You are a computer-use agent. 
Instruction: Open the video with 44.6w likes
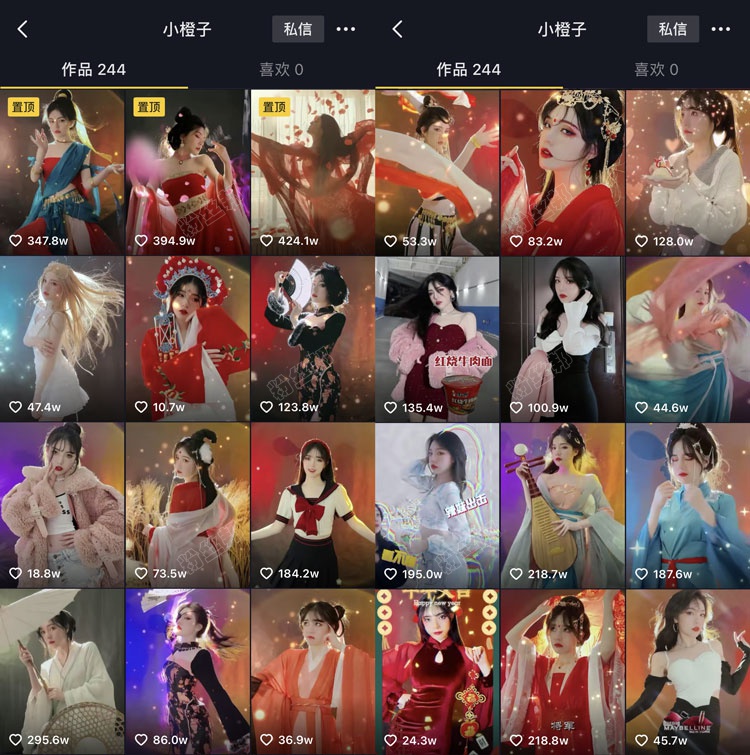[687, 338]
